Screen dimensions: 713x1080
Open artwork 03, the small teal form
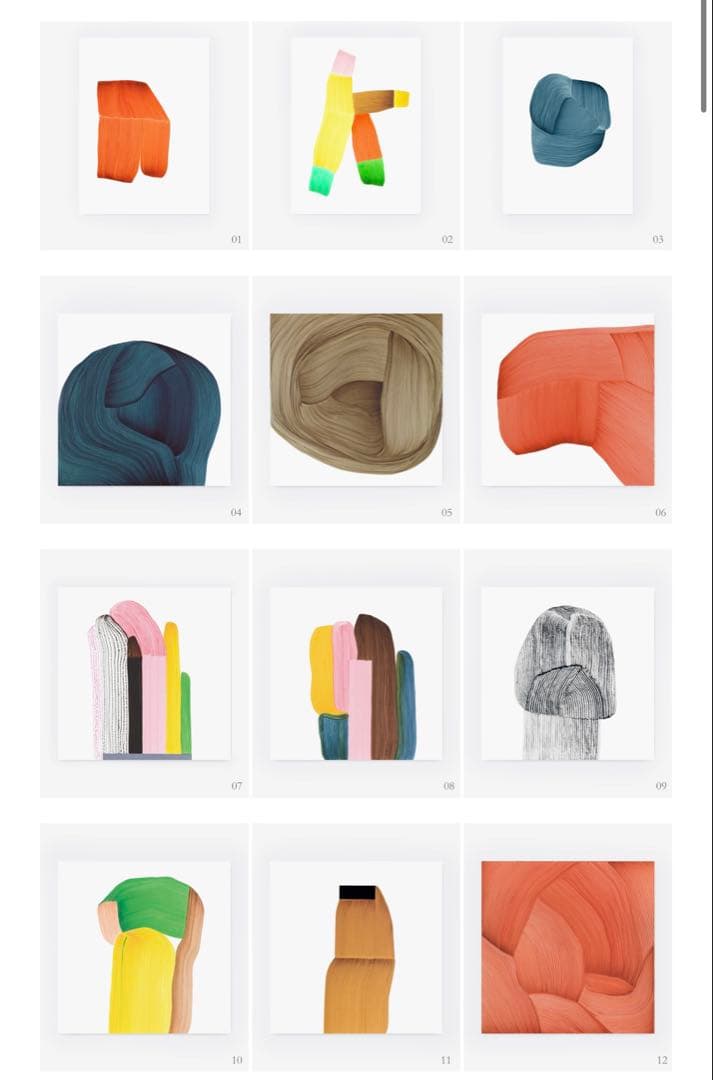[x=567, y=126]
